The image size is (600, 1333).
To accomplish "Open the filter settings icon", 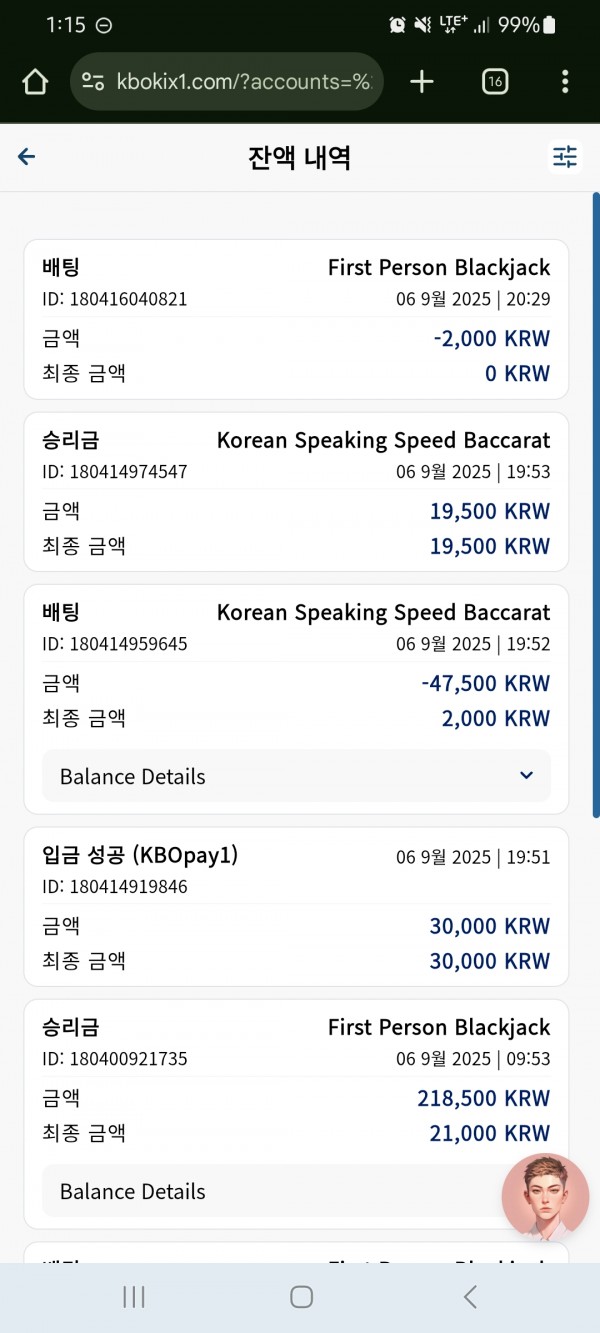I will pyautogui.click(x=565, y=157).
